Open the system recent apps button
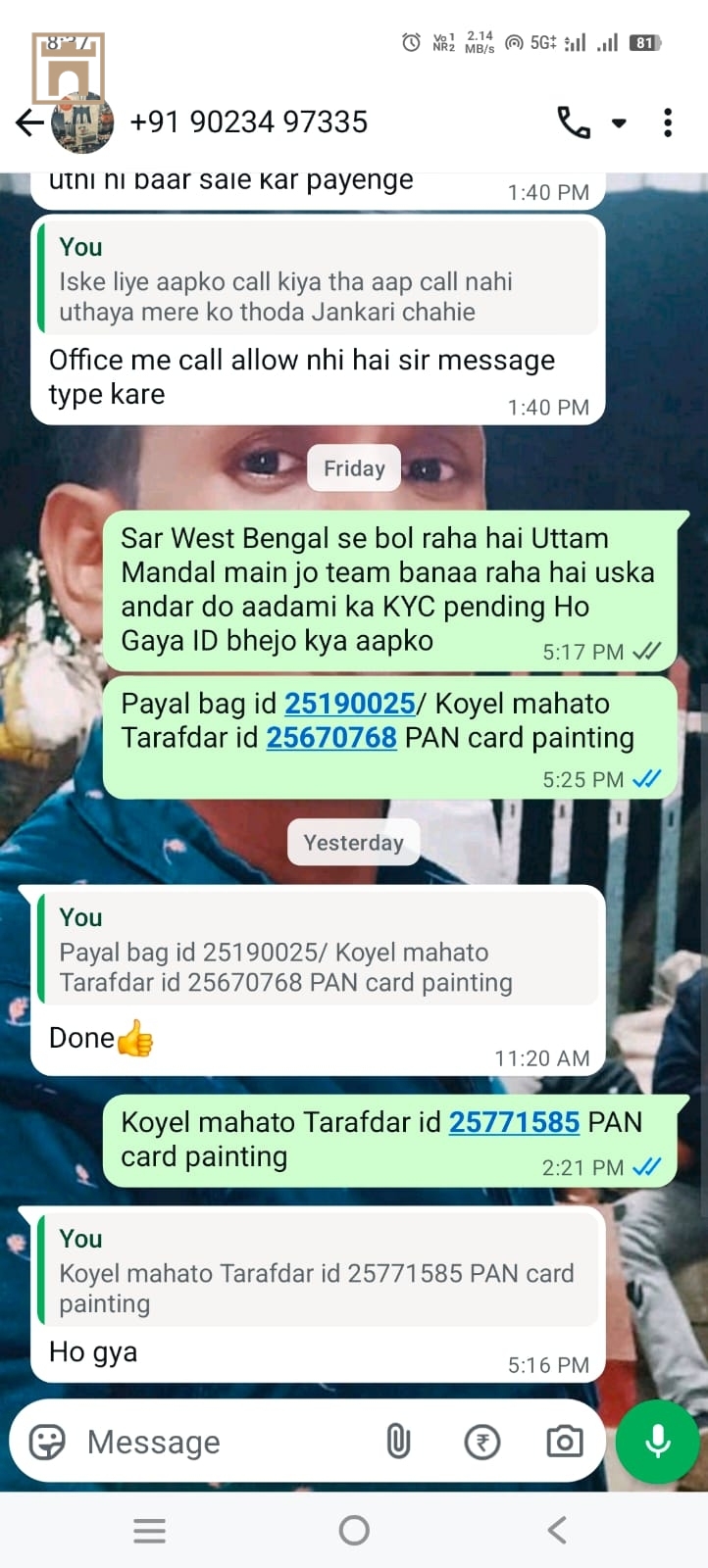This screenshot has width=708, height=1568. click(149, 1530)
